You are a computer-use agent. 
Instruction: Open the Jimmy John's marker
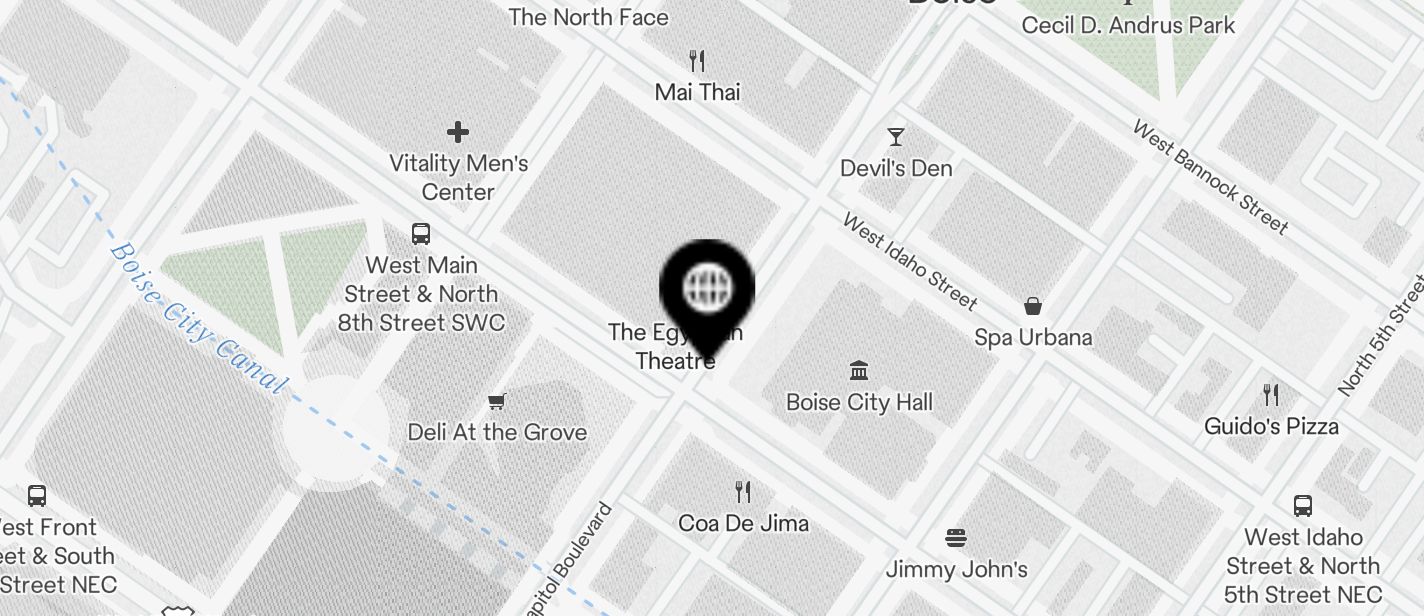pyautogui.click(x=956, y=538)
